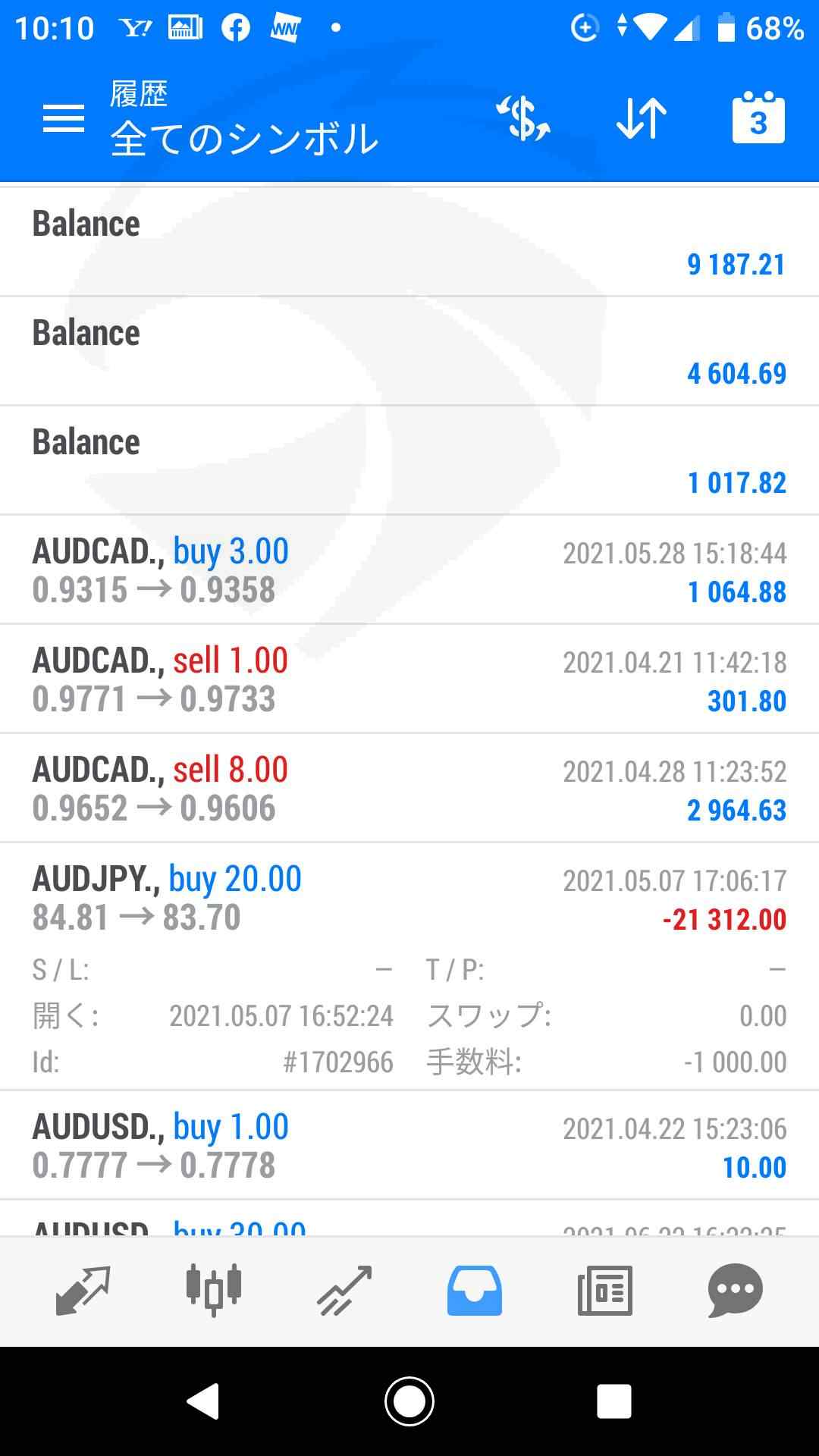The image size is (819, 1456).
Task: Switch to the Trade tab
Action: pyautogui.click(x=344, y=1290)
